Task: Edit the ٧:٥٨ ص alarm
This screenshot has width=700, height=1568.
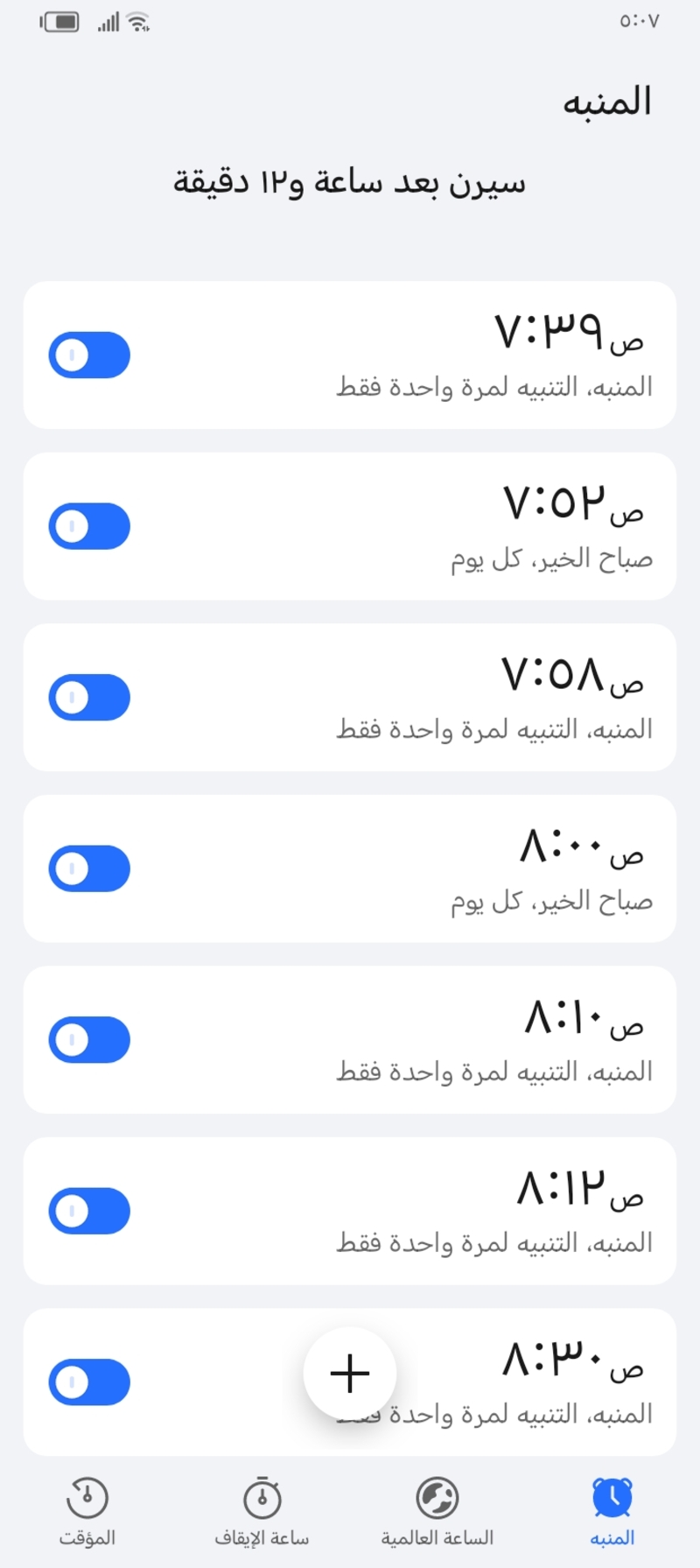Action: tap(350, 698)
